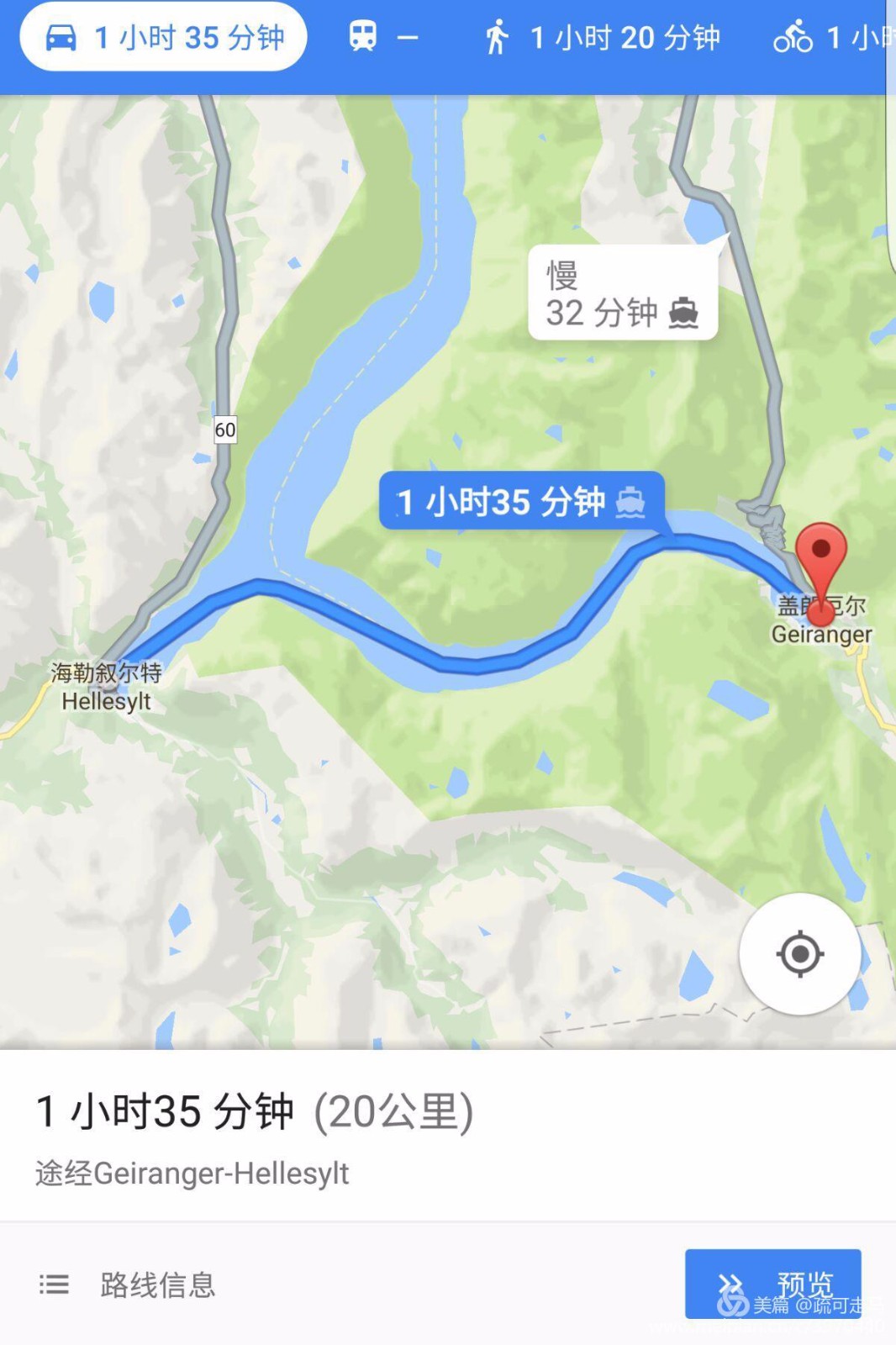Screen dimensions: 896x1345
Task: Select the driving mode tab
Action: pyautogui.click(x=164, y=37)
